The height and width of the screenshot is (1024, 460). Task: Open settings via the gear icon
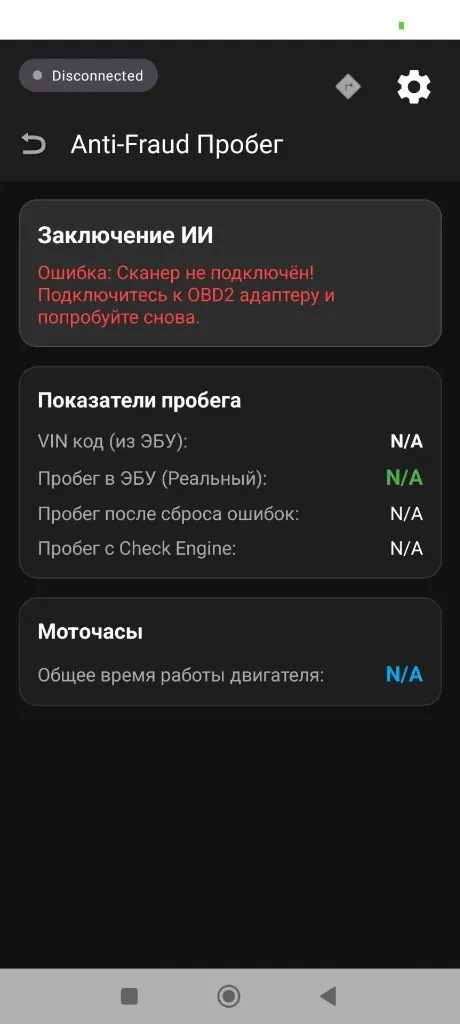(x=414, y=87)
